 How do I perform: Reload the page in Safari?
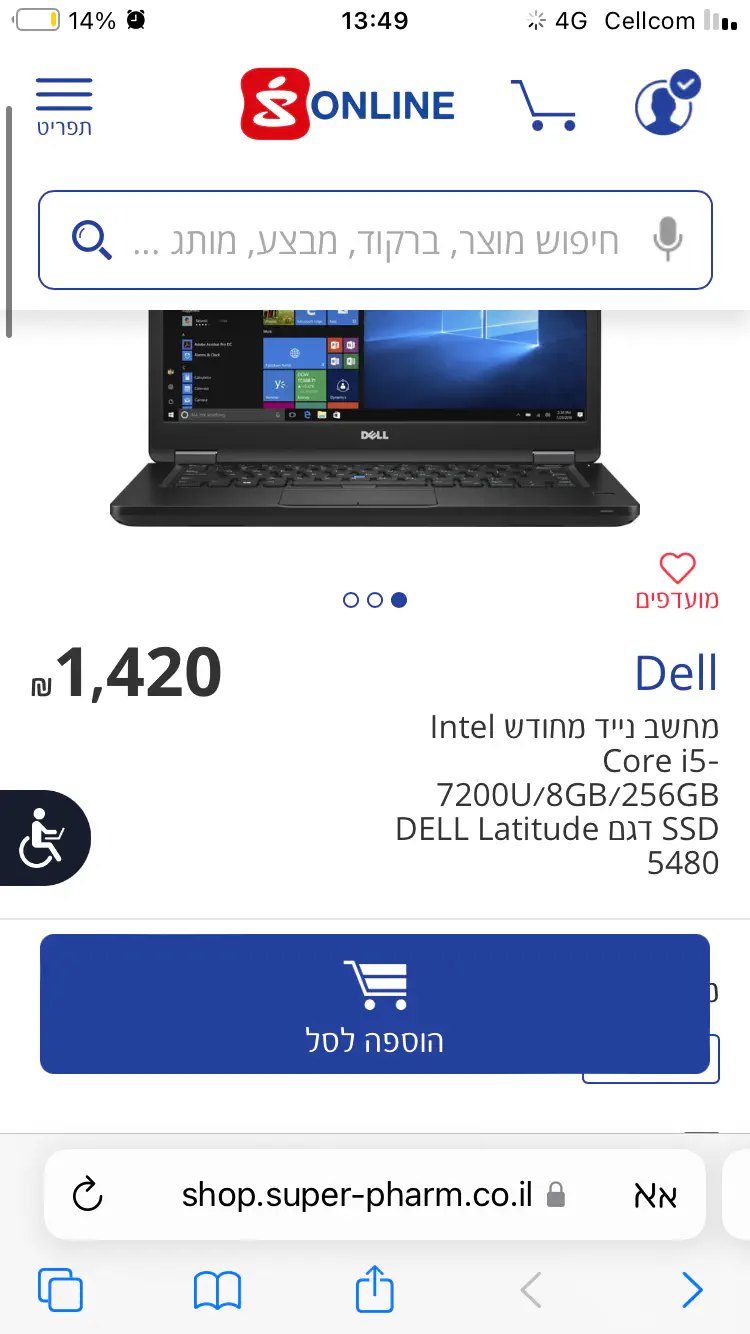(x=88, y=1194)
